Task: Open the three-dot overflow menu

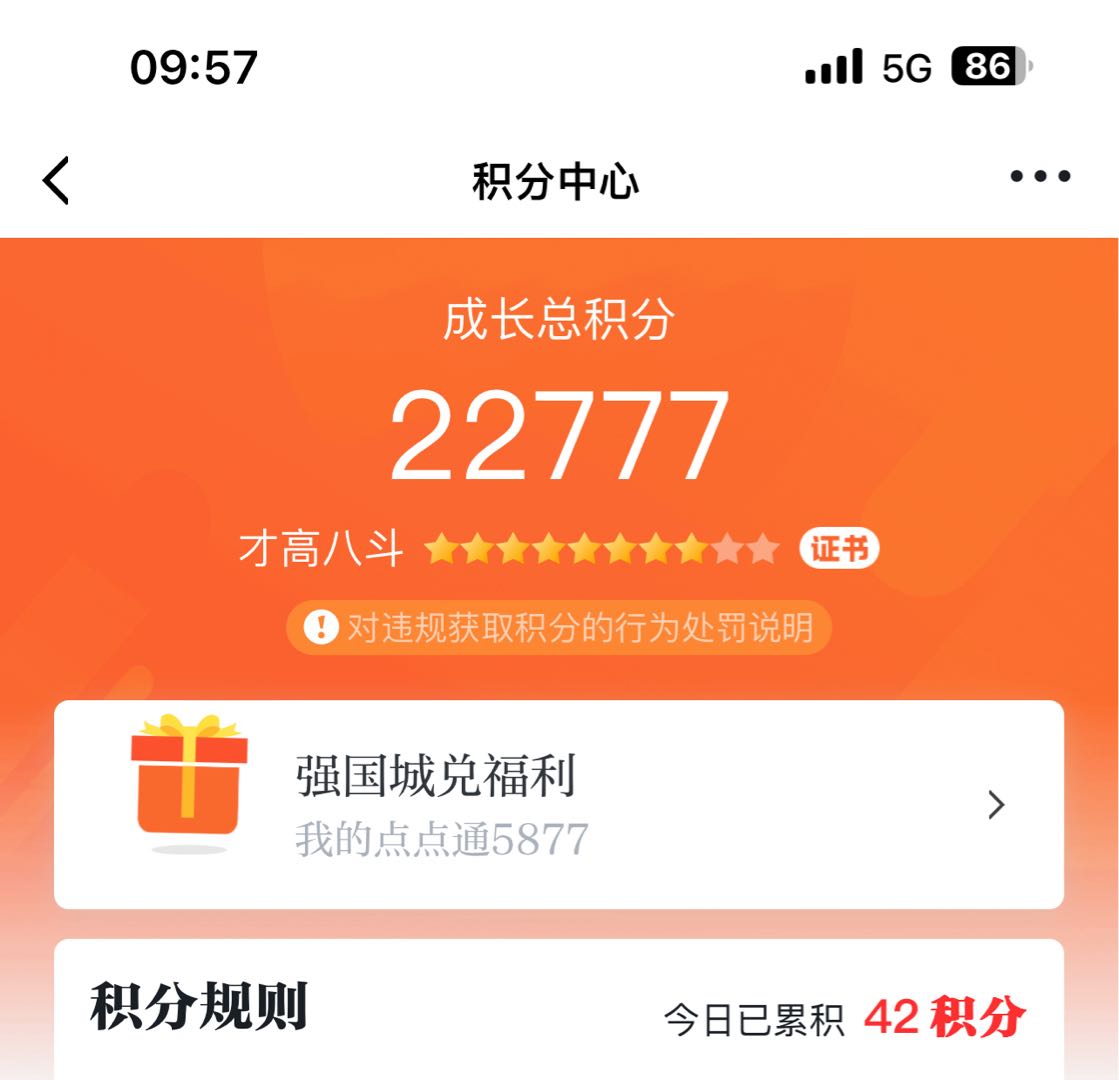Action: point(1040,177)
